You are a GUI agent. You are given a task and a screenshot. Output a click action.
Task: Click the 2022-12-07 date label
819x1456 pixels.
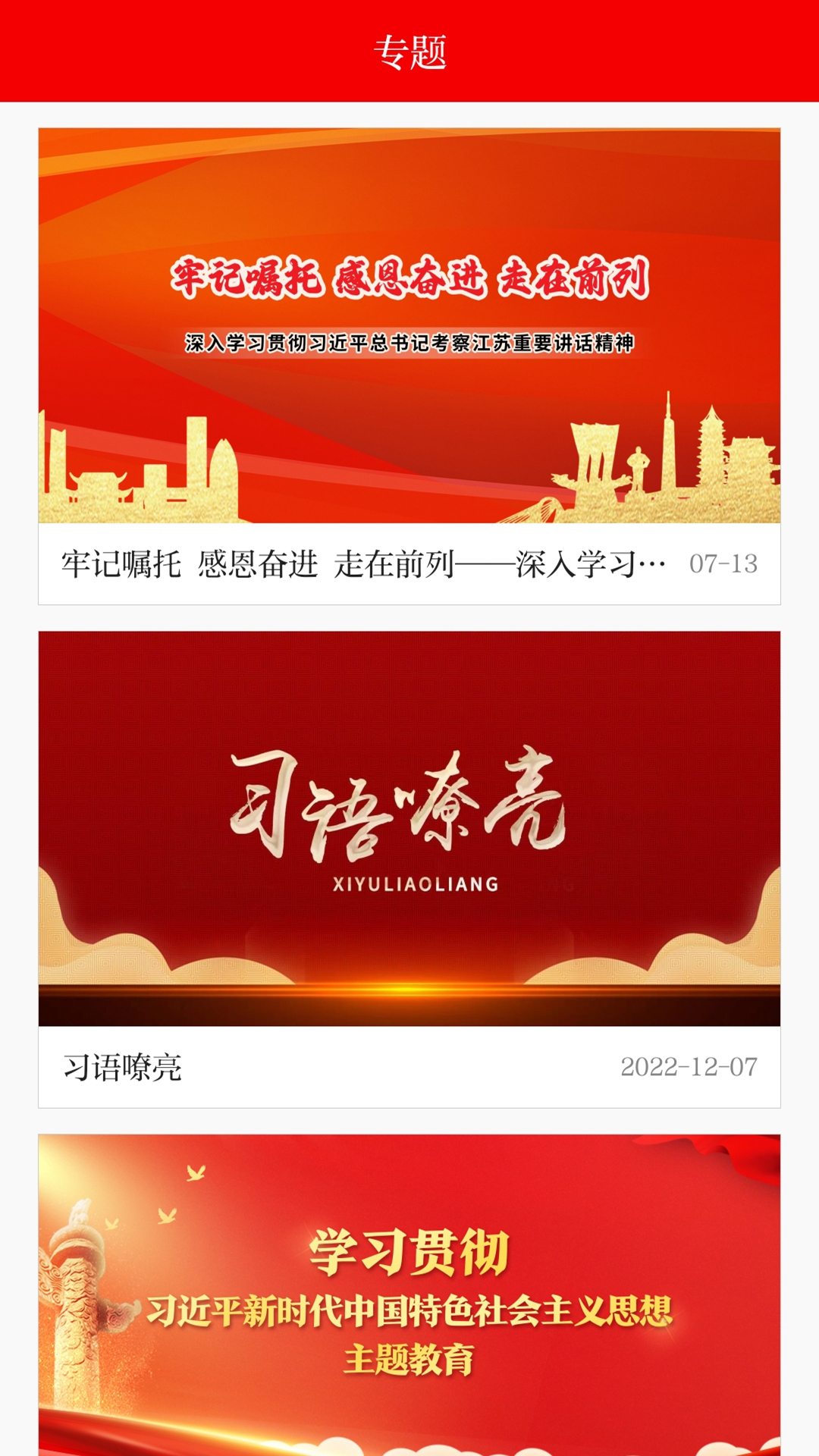click(689, 1065)
